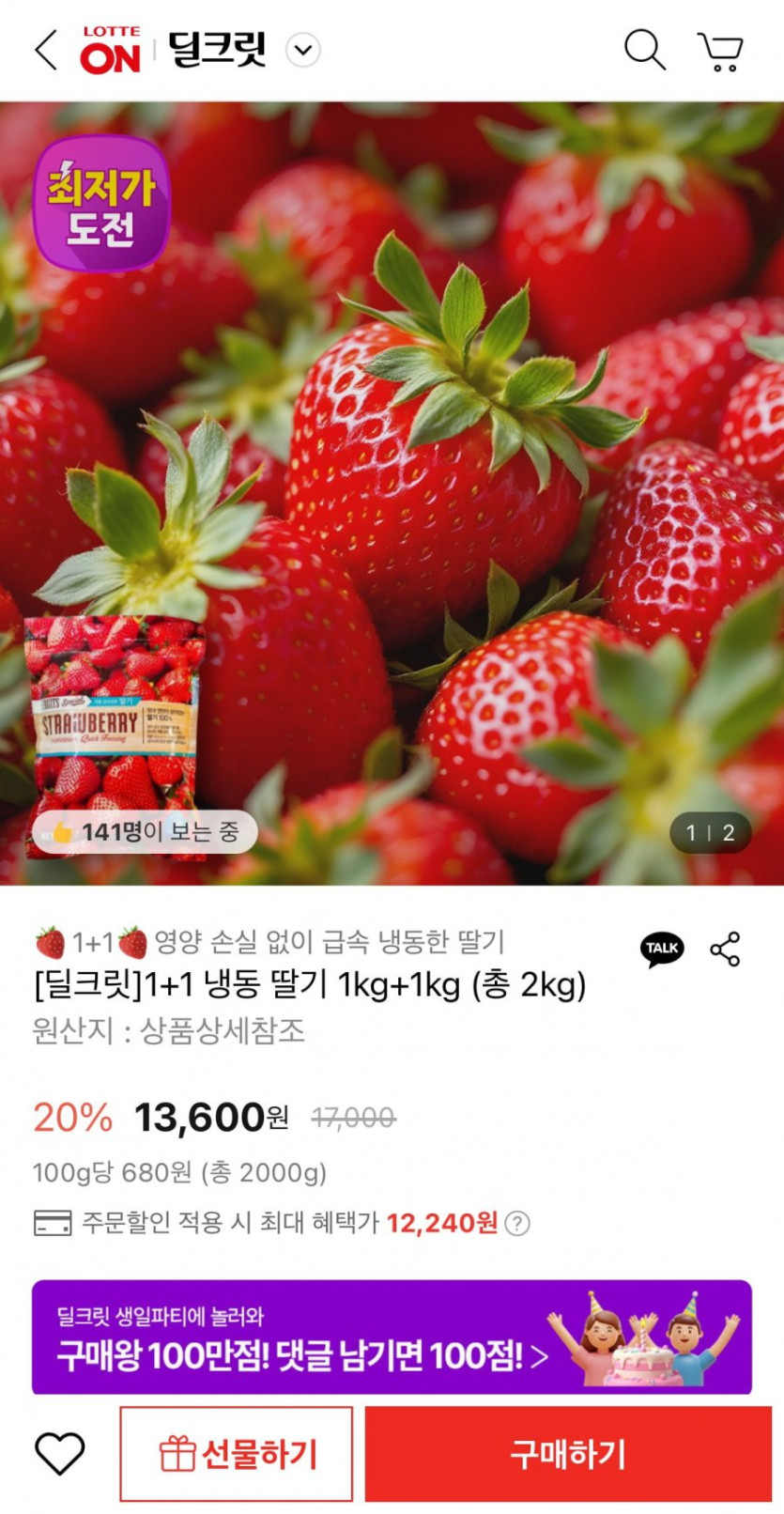Open the search icon
The image size is (784, 1514).
coord(644,50)
